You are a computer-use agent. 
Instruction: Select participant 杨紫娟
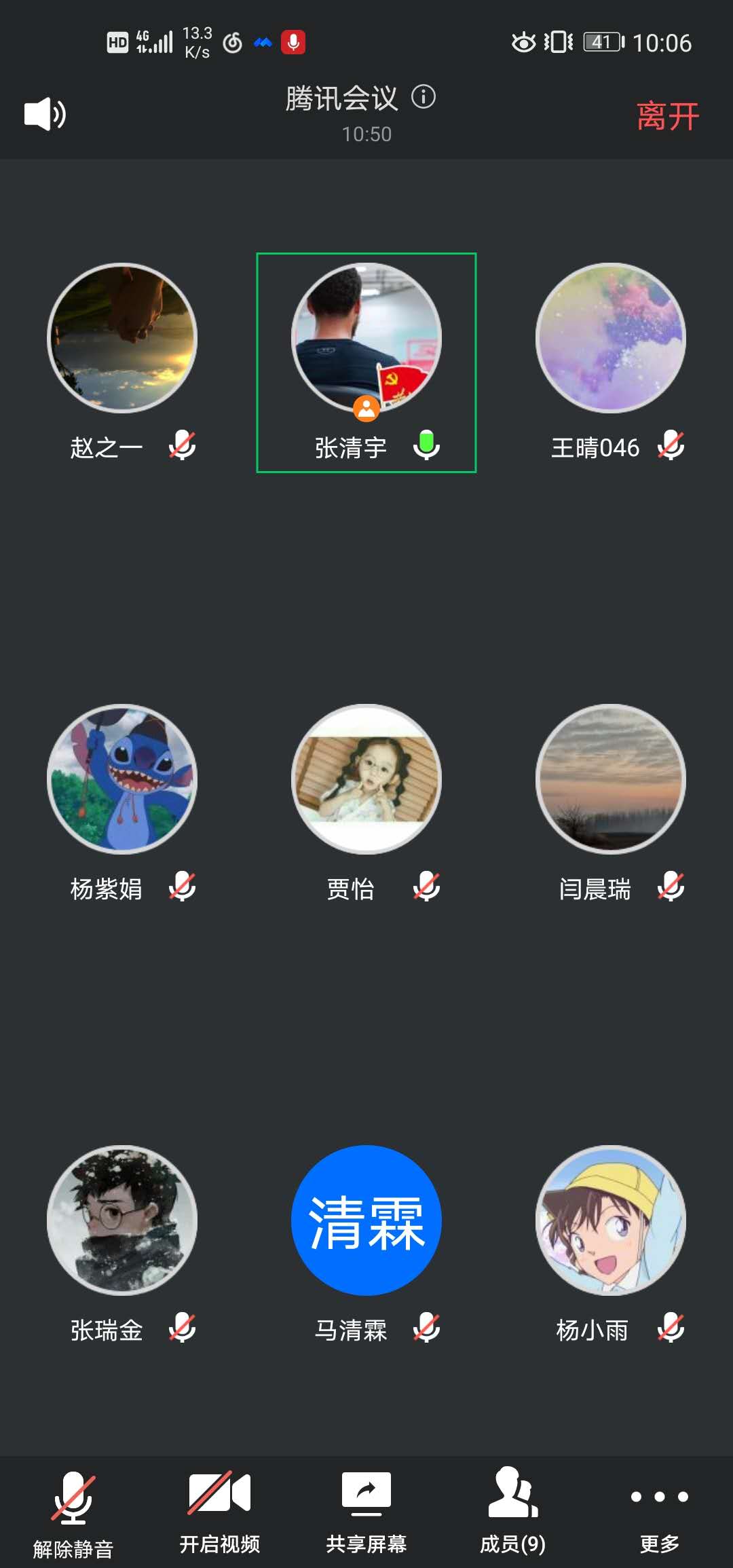pos(122,779)
